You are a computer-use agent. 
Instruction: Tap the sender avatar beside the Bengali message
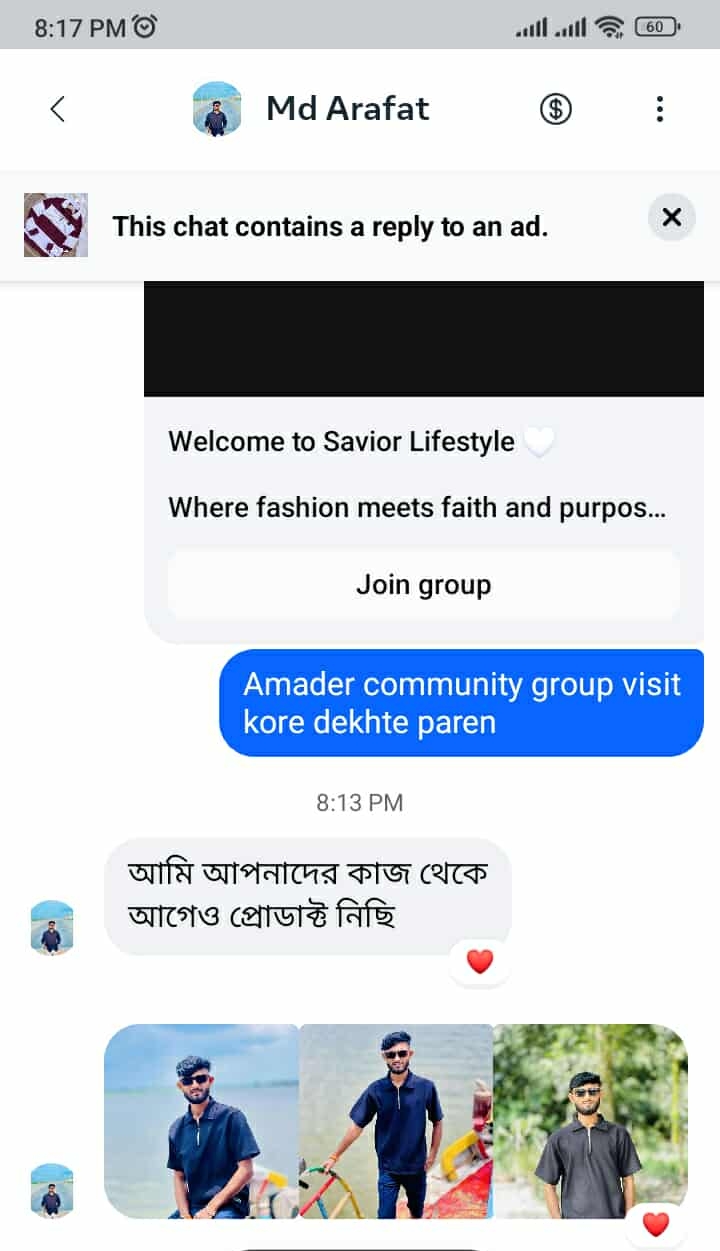(52, 927)
